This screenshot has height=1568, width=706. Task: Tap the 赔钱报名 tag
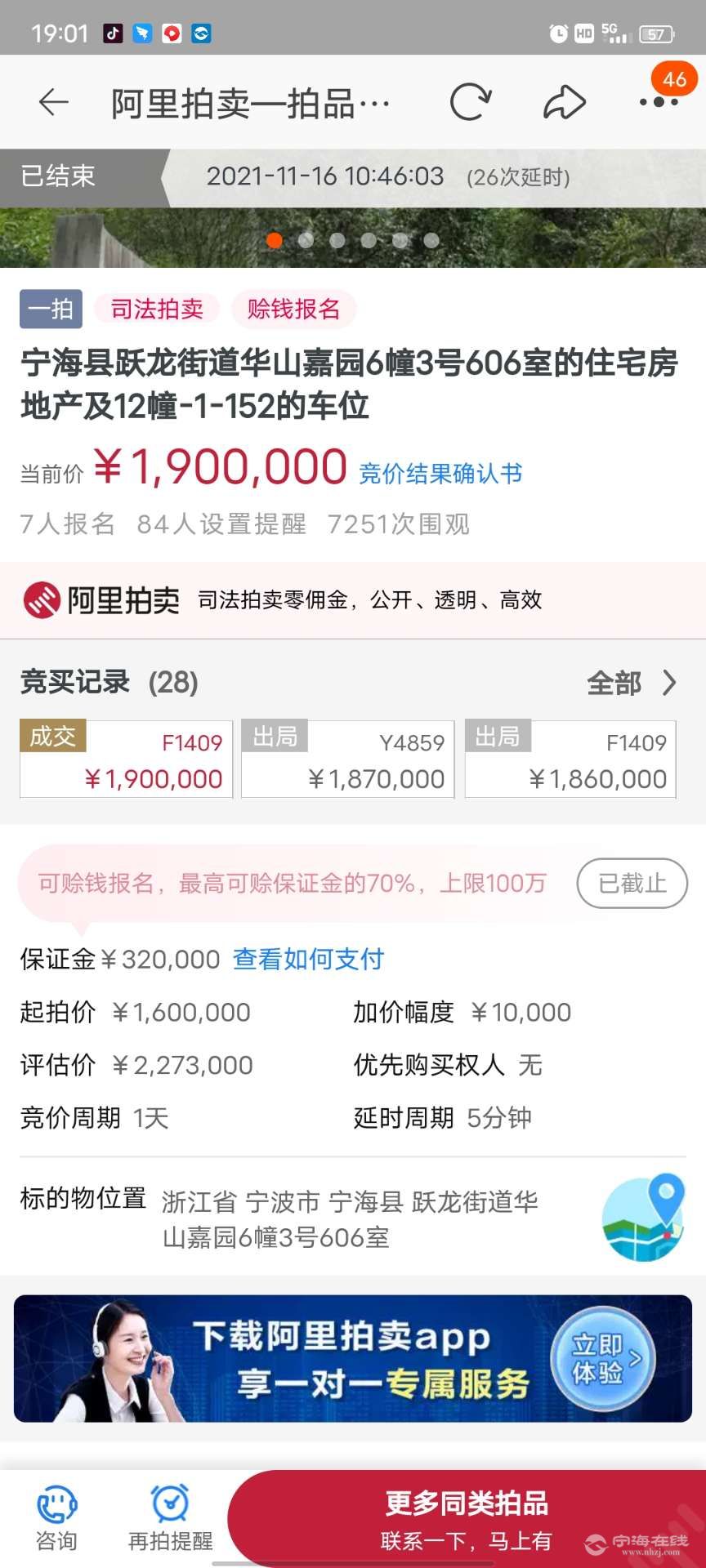(x=293, y=309)
